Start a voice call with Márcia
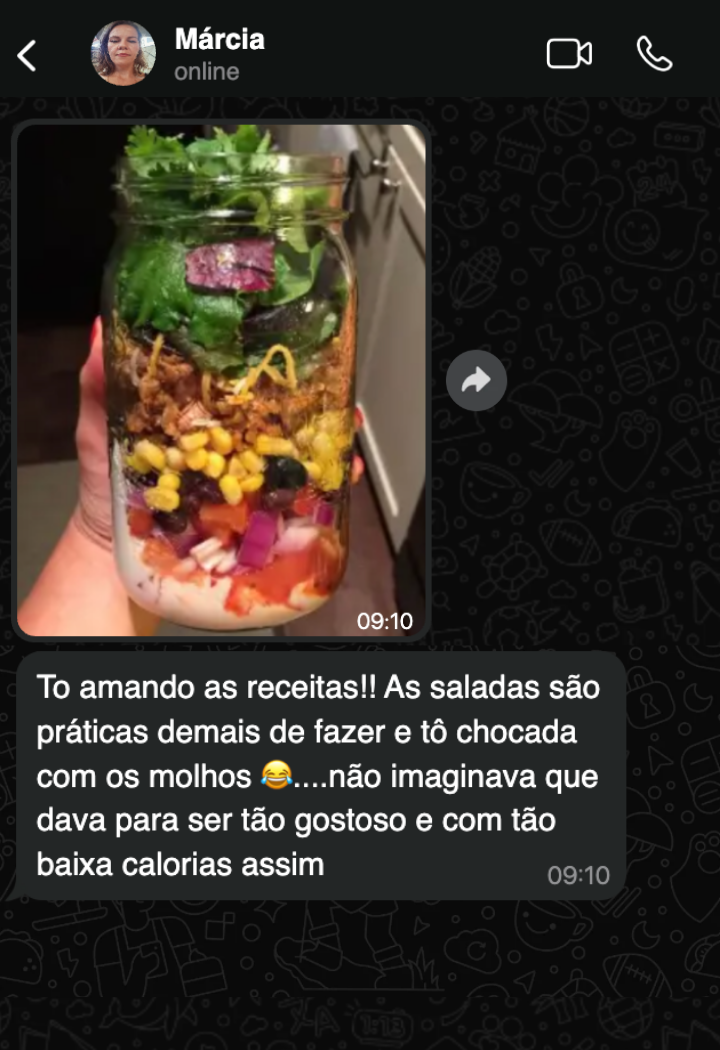This screenshot has width=720, height=1050. click(x=654, y=54)
